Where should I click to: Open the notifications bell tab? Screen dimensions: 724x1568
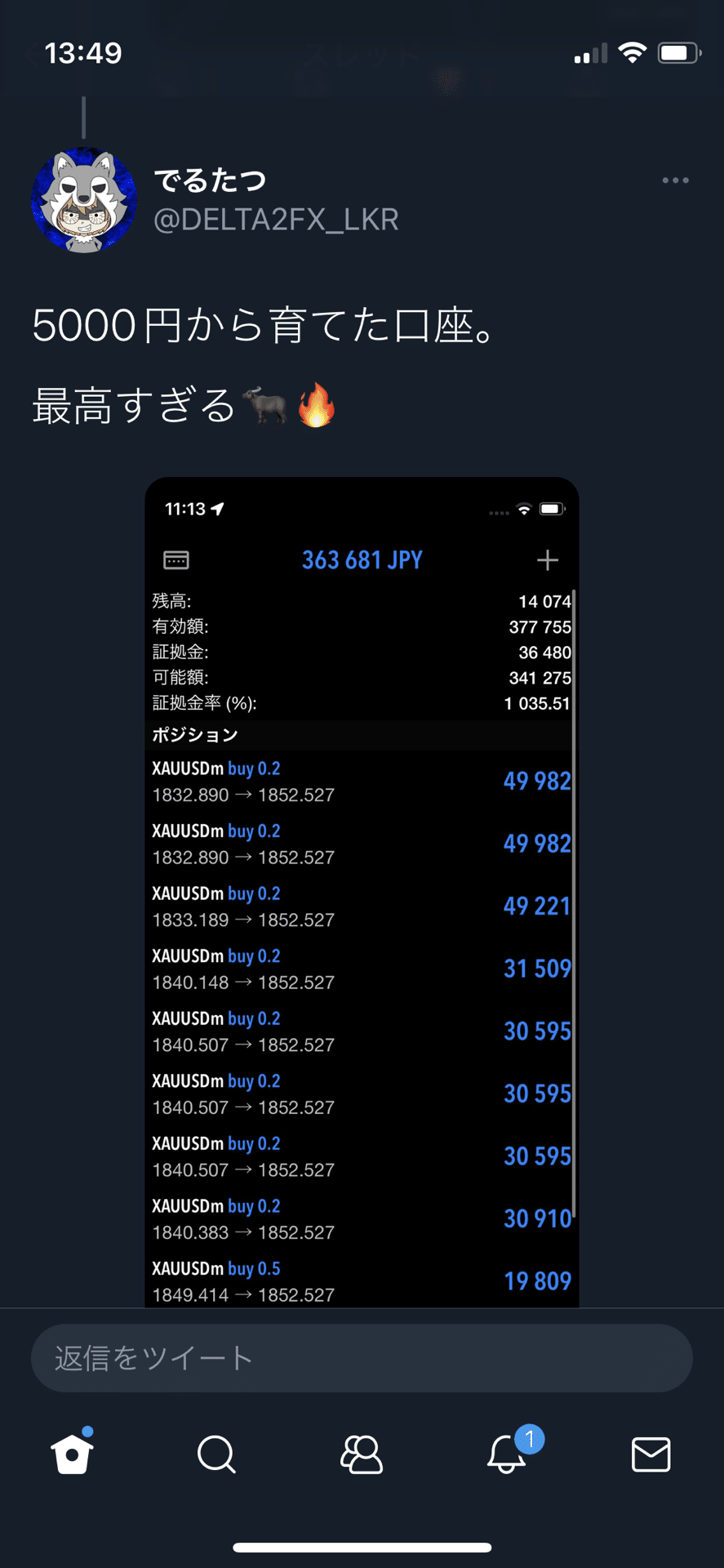(507, 1454)
